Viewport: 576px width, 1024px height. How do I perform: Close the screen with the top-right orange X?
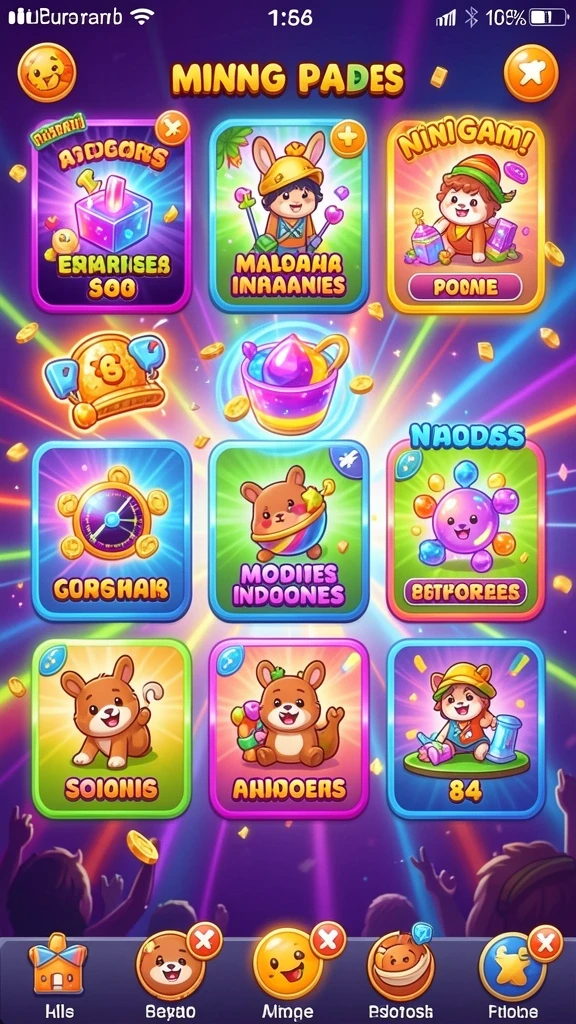[x=531, y=72]
